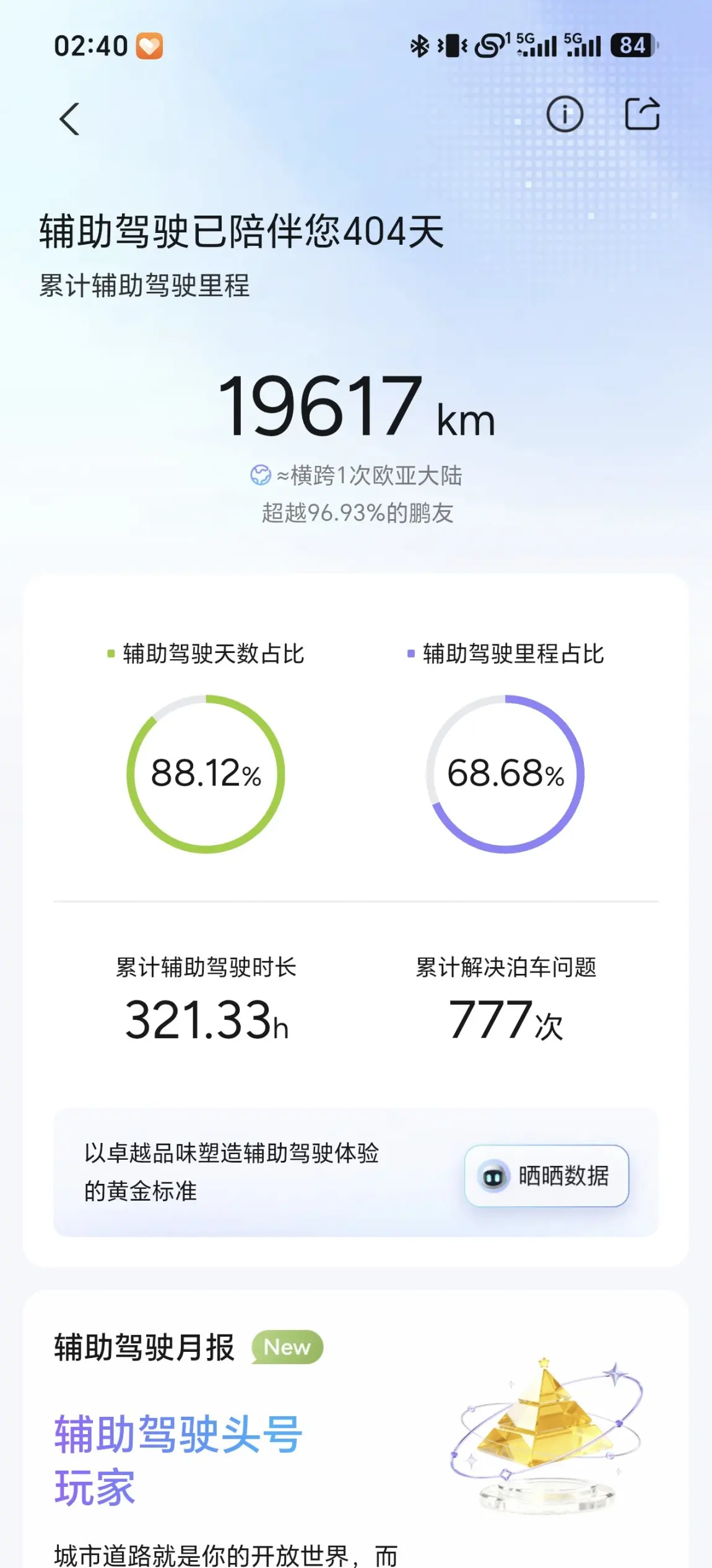Open the info icon in header

pos(565,115)
